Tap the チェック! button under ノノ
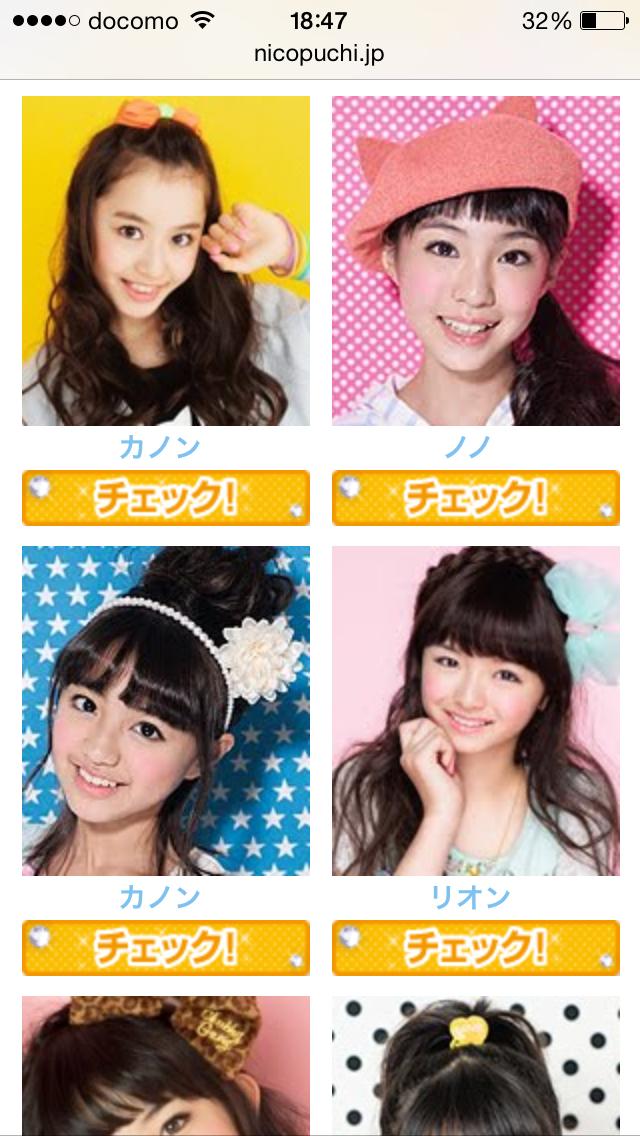 pyautogui.click(x=476, y=498)
